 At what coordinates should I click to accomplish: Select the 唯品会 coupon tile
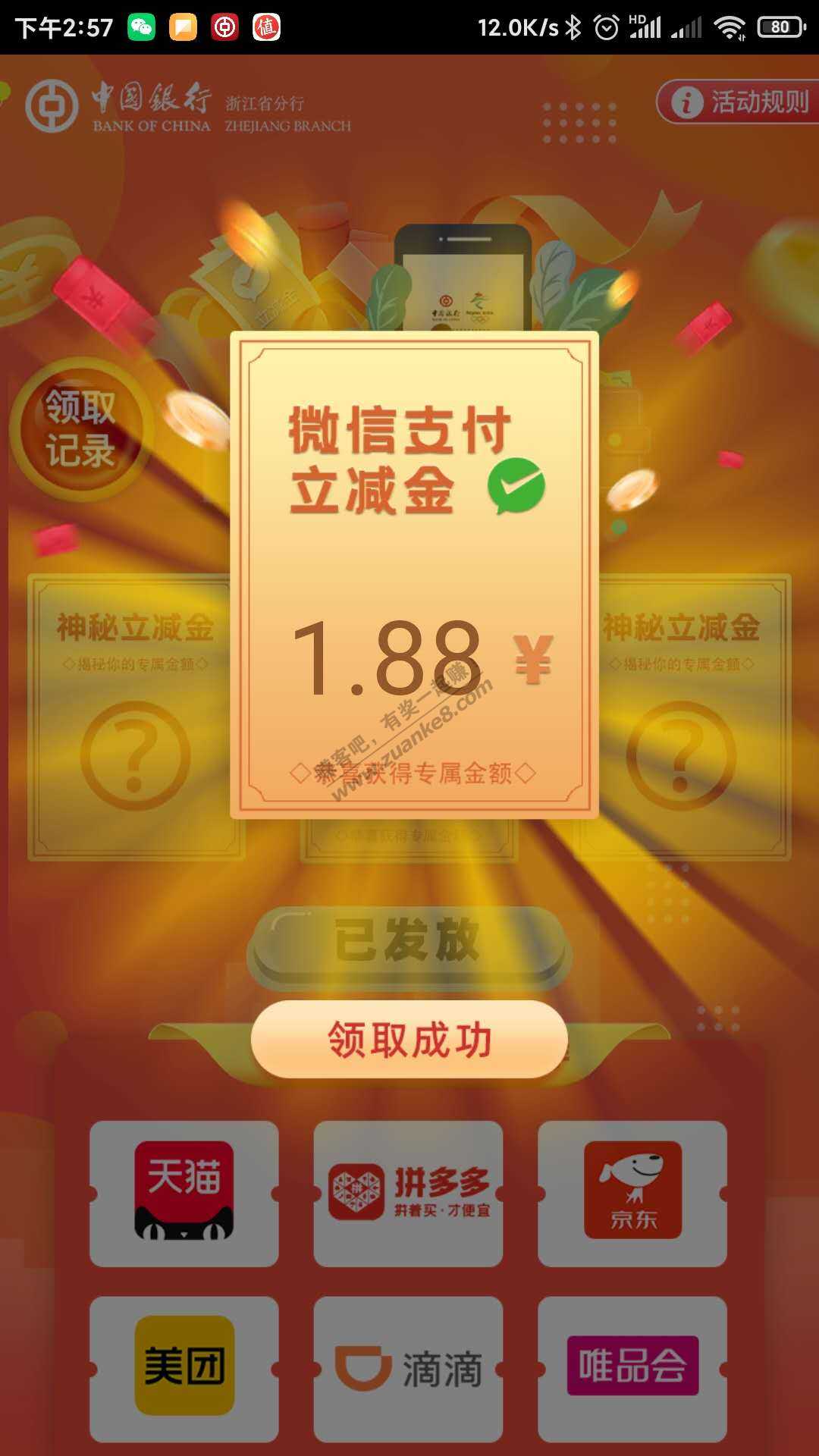click(x=632, y=1367)
